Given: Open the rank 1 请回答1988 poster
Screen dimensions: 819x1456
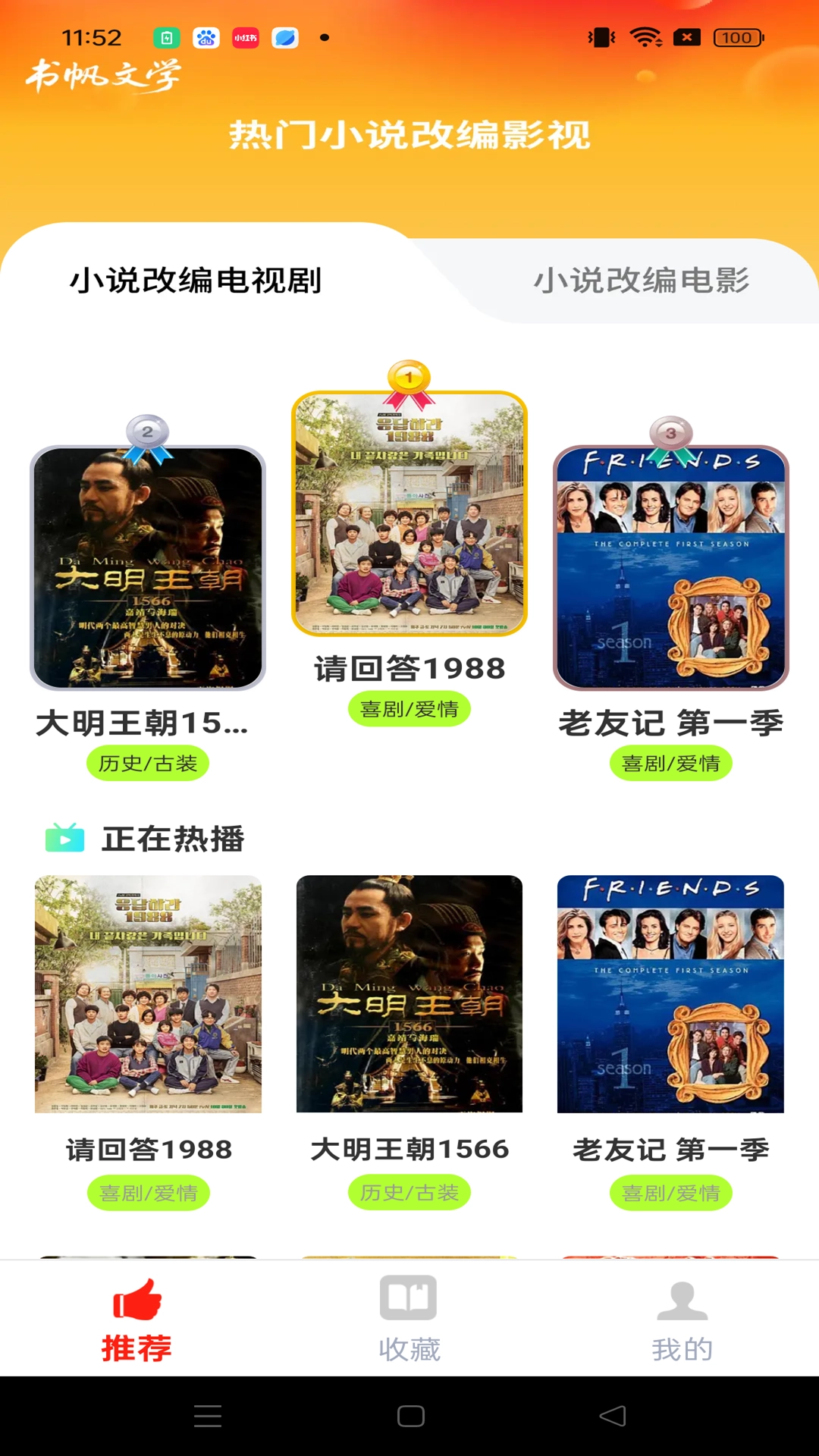Looking at the screenshot, I should (x=409, y=513).
